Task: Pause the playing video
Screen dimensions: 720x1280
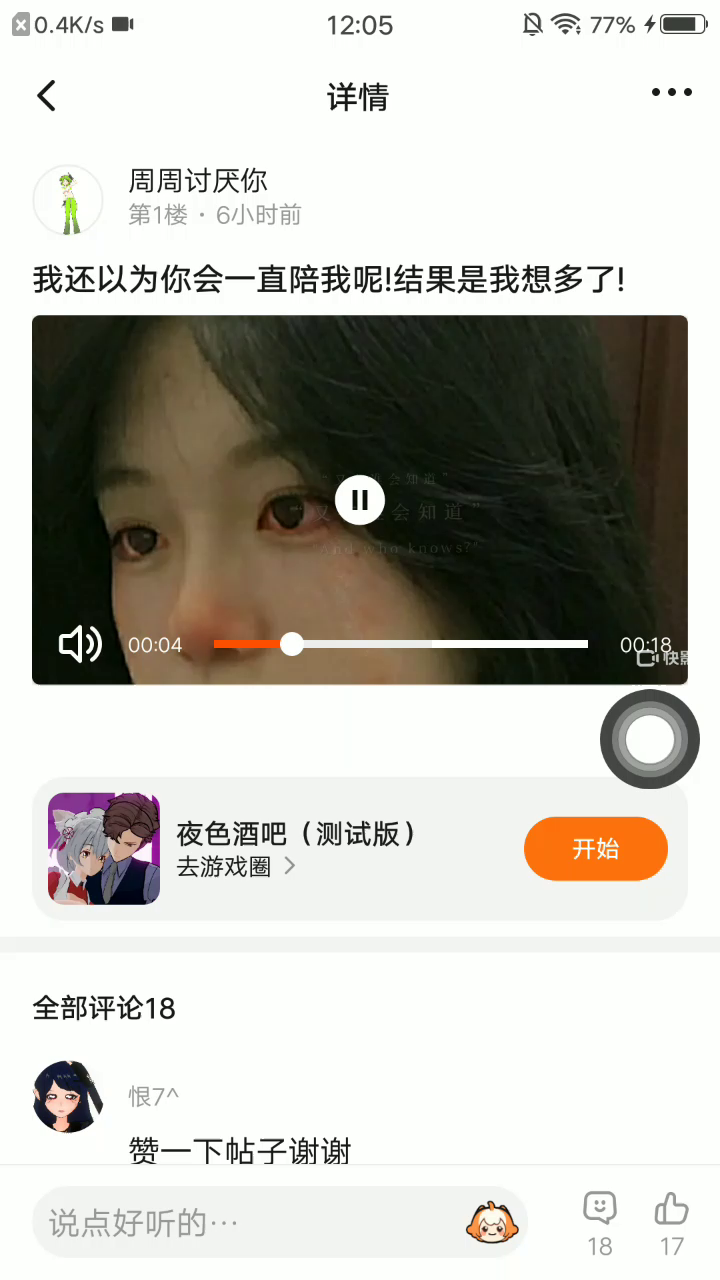Action: click(360, 500)
